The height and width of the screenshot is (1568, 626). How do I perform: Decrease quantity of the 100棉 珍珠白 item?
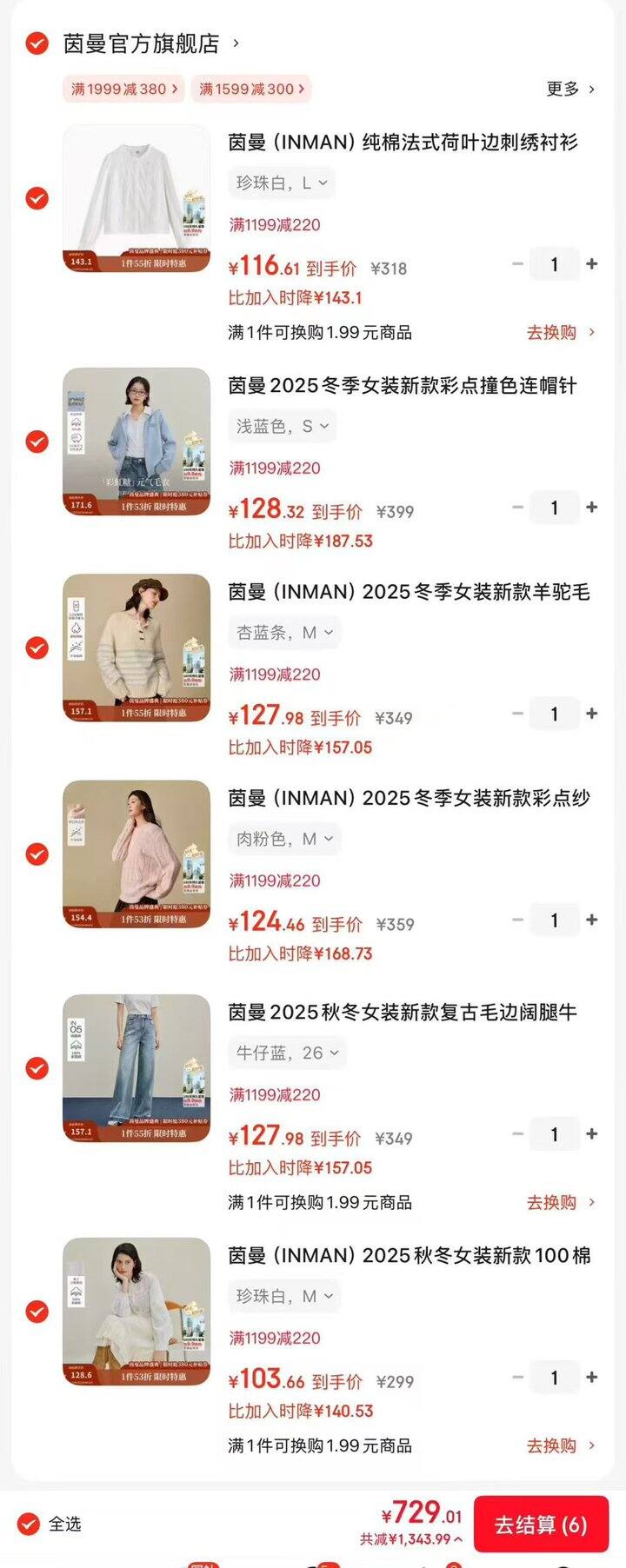pyautogui.click(x=518, y=1378)
